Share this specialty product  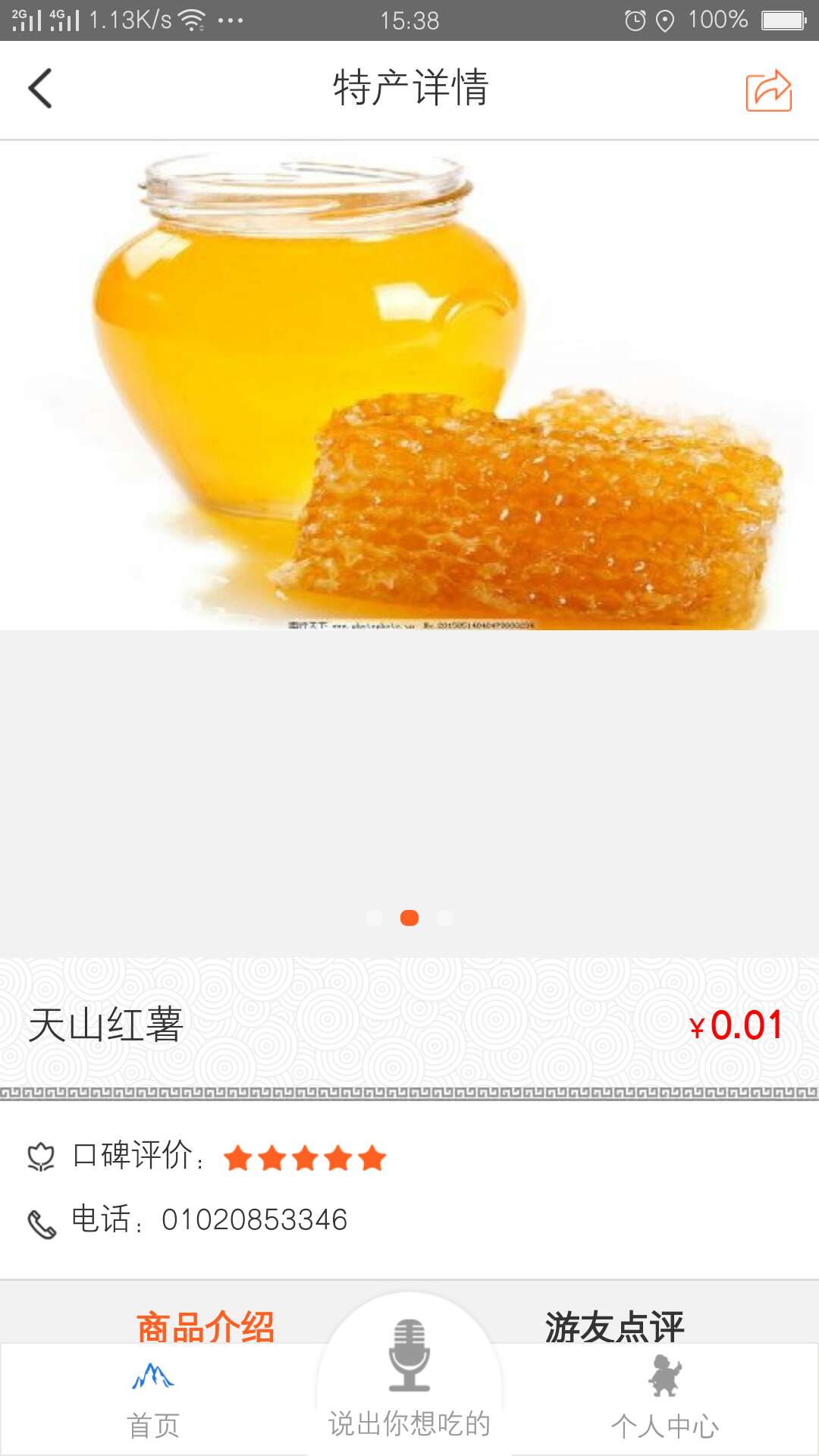[x=768, y=90]
